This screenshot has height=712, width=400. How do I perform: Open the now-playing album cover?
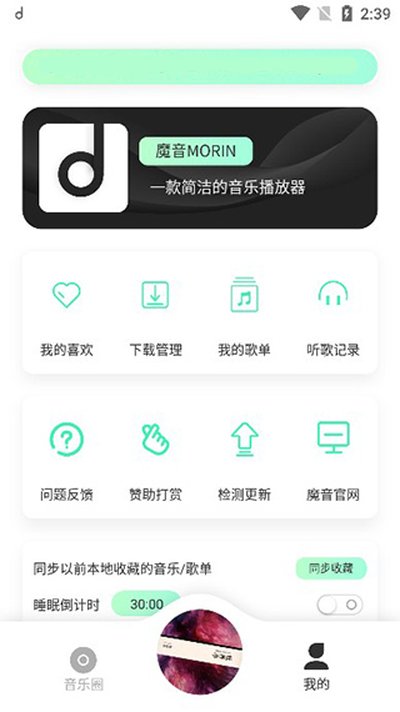coord(200,652)
